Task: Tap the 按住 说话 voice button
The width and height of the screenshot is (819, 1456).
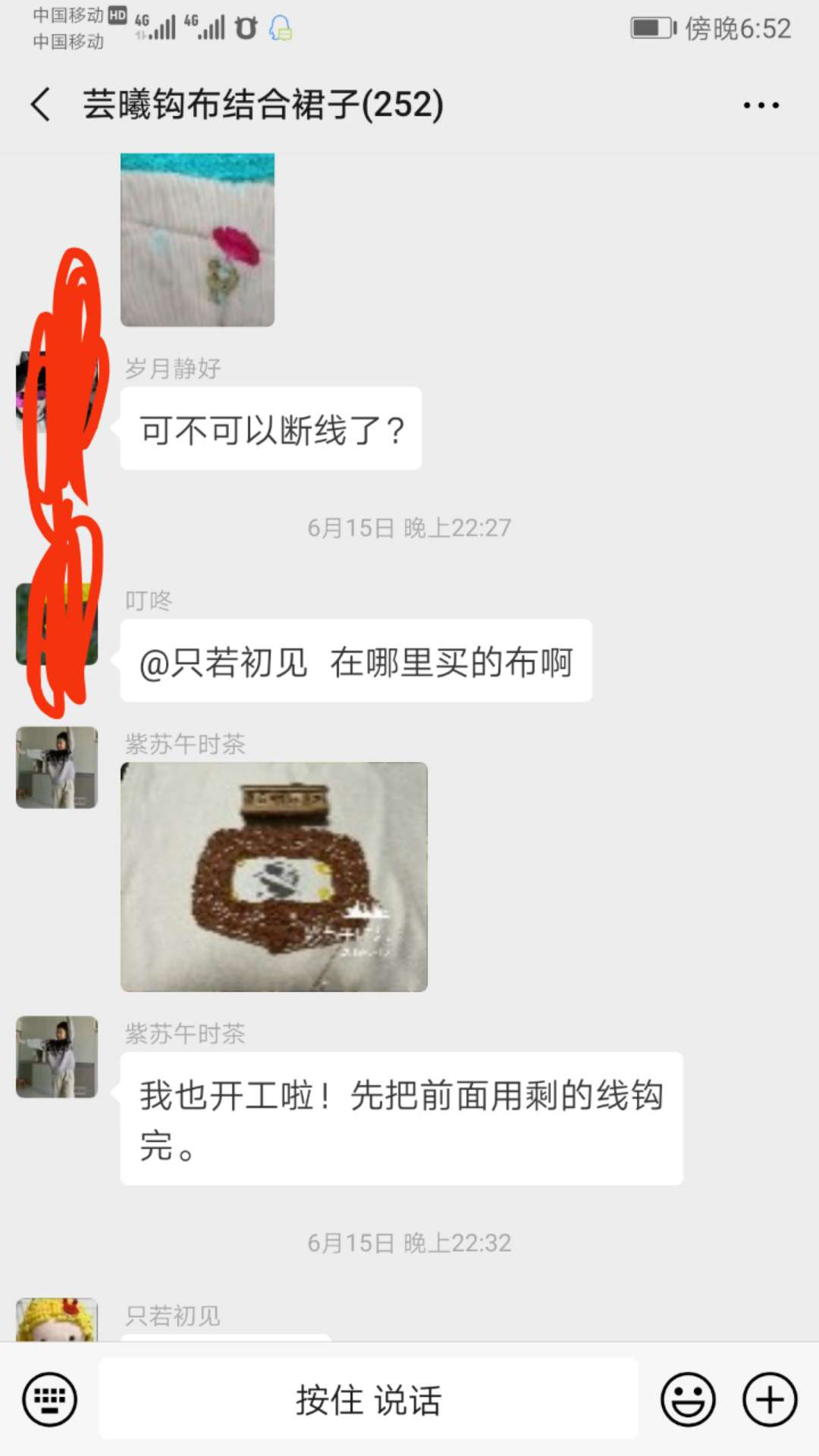Action: tap(369, 1399)
